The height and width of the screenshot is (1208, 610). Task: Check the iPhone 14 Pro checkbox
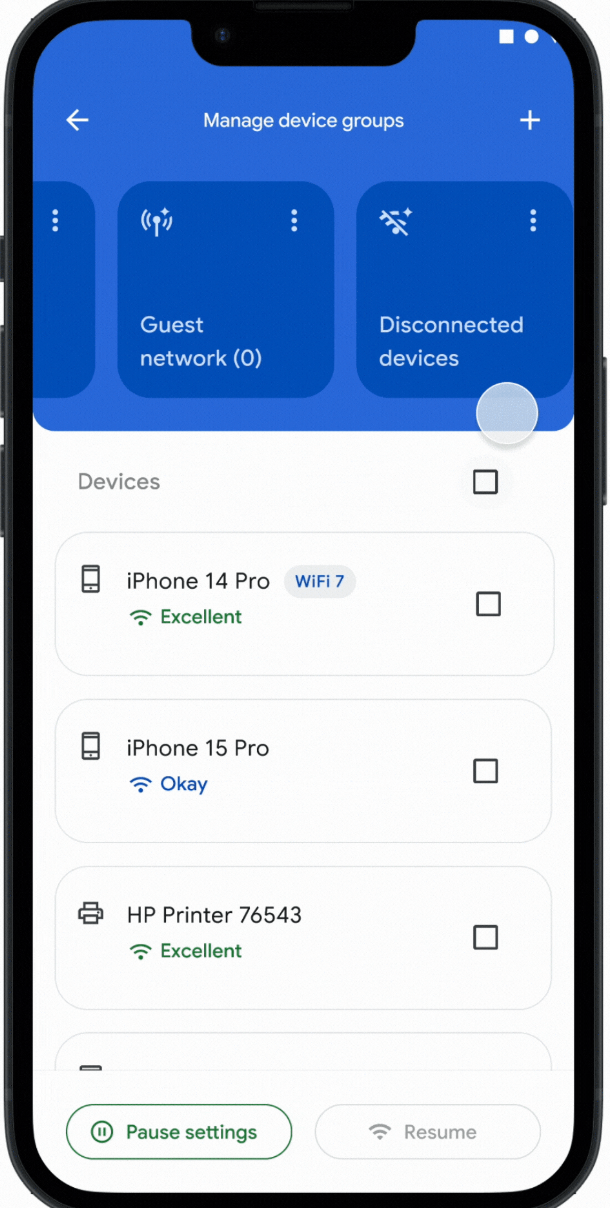(x=488, y=604)
